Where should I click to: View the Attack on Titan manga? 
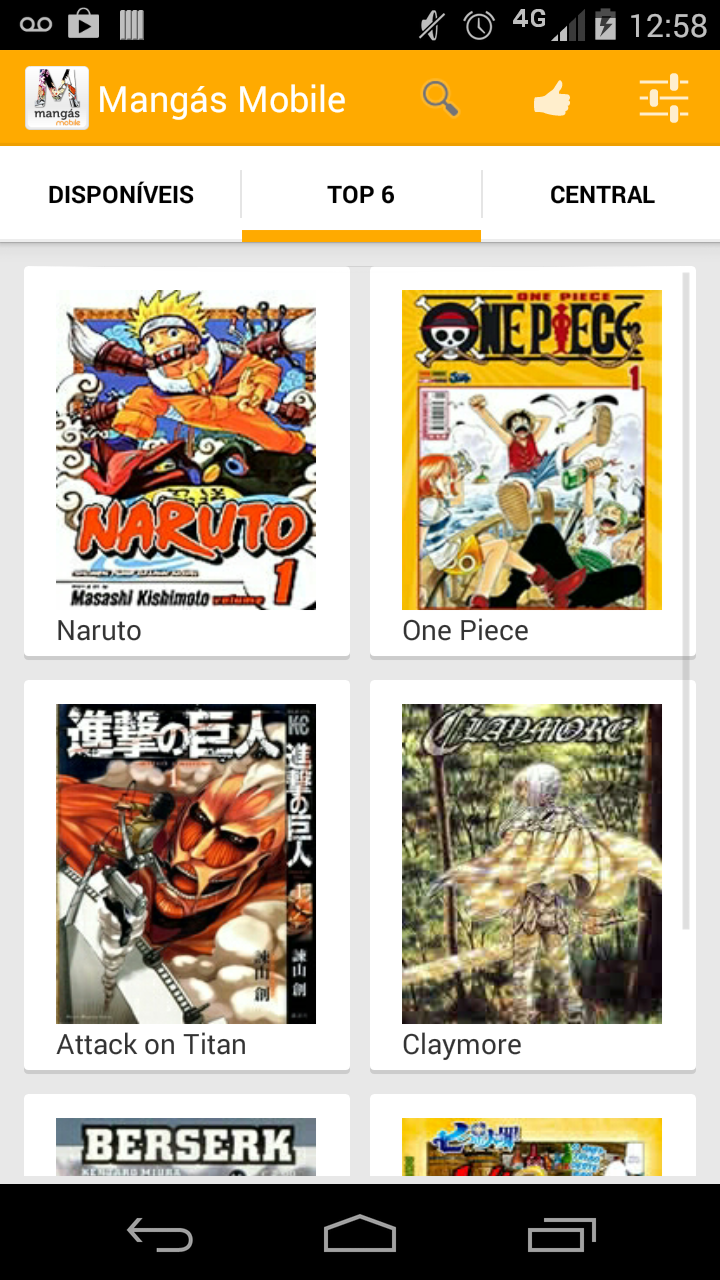click(187, 874)
